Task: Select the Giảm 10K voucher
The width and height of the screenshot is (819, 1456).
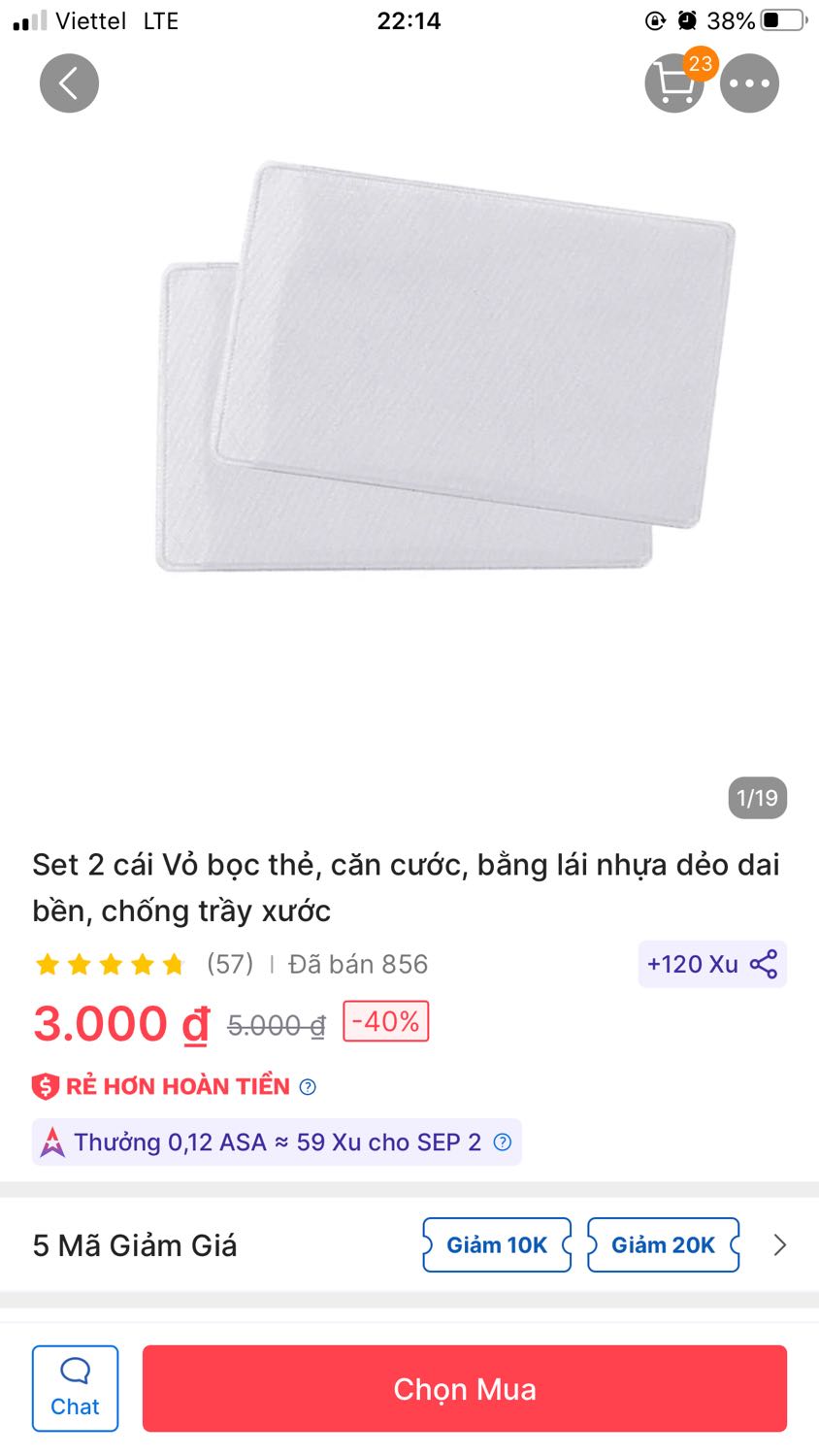Action: pos(496,1244)
